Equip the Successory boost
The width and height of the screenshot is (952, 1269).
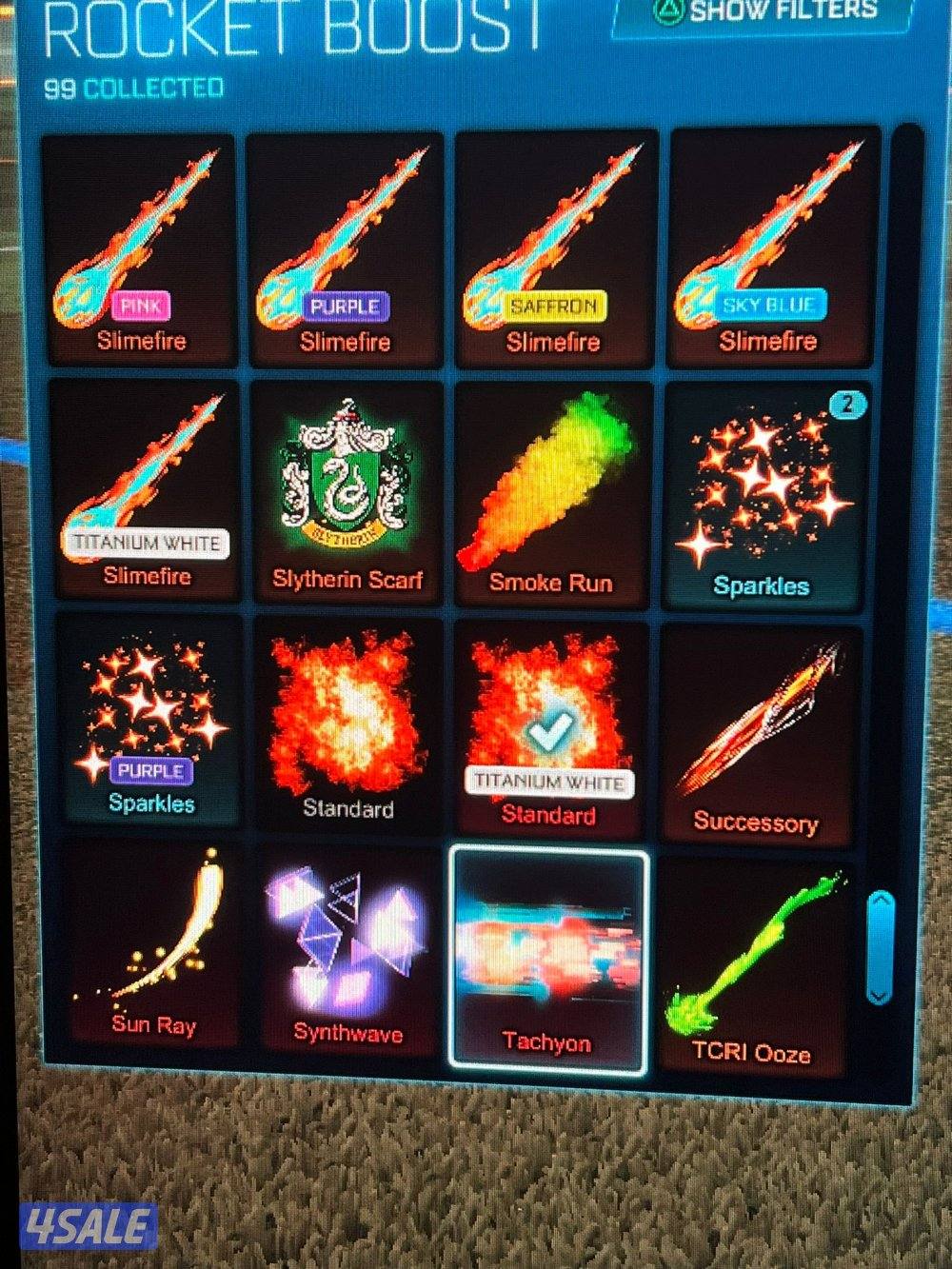(758, 735)
